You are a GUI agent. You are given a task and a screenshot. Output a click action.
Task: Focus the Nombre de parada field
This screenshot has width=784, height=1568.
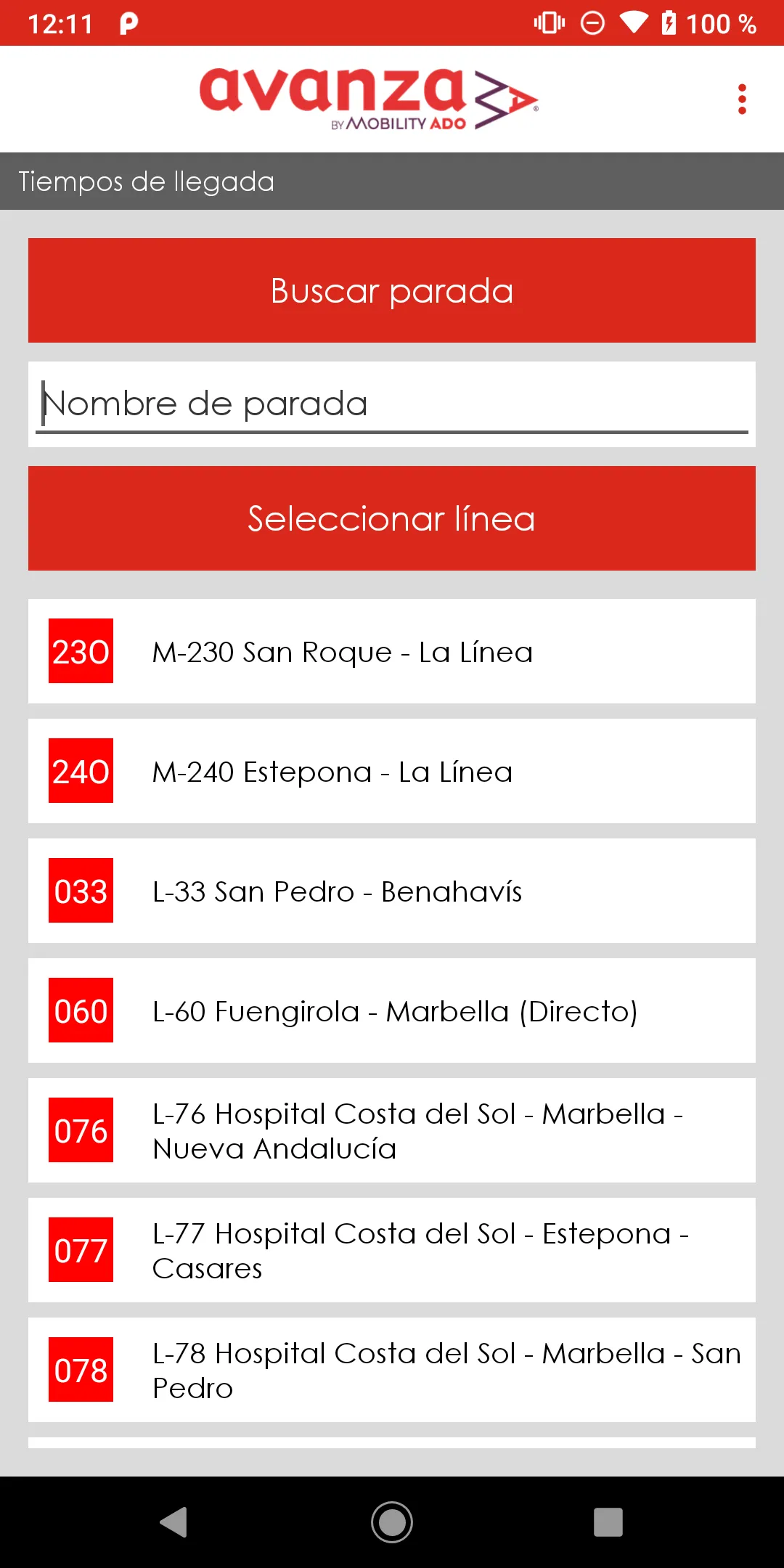[392, 404]
